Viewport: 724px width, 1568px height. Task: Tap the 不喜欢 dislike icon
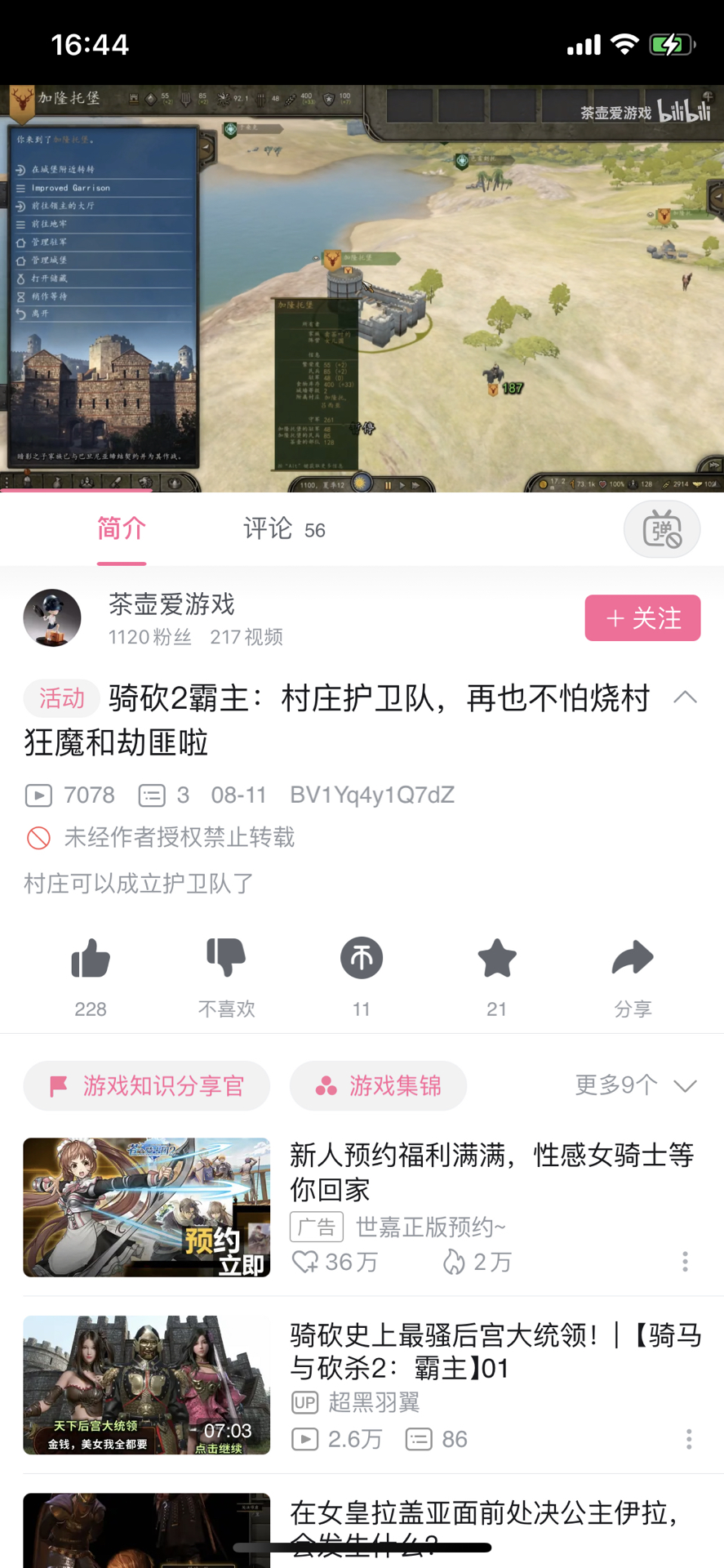pos(226,959)
